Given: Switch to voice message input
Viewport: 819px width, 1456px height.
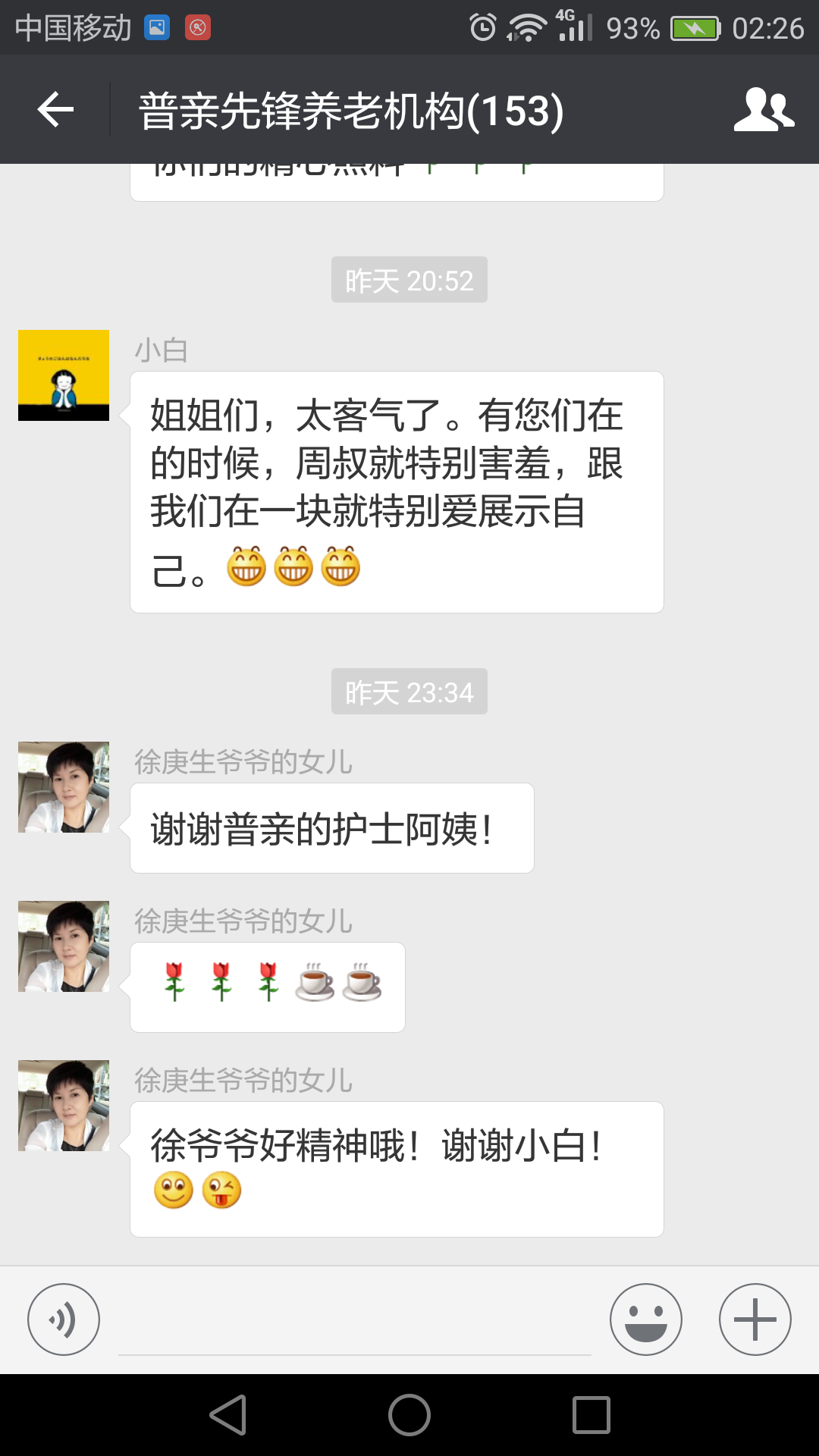Looking at the screenshot, I should pos(64,1319).
